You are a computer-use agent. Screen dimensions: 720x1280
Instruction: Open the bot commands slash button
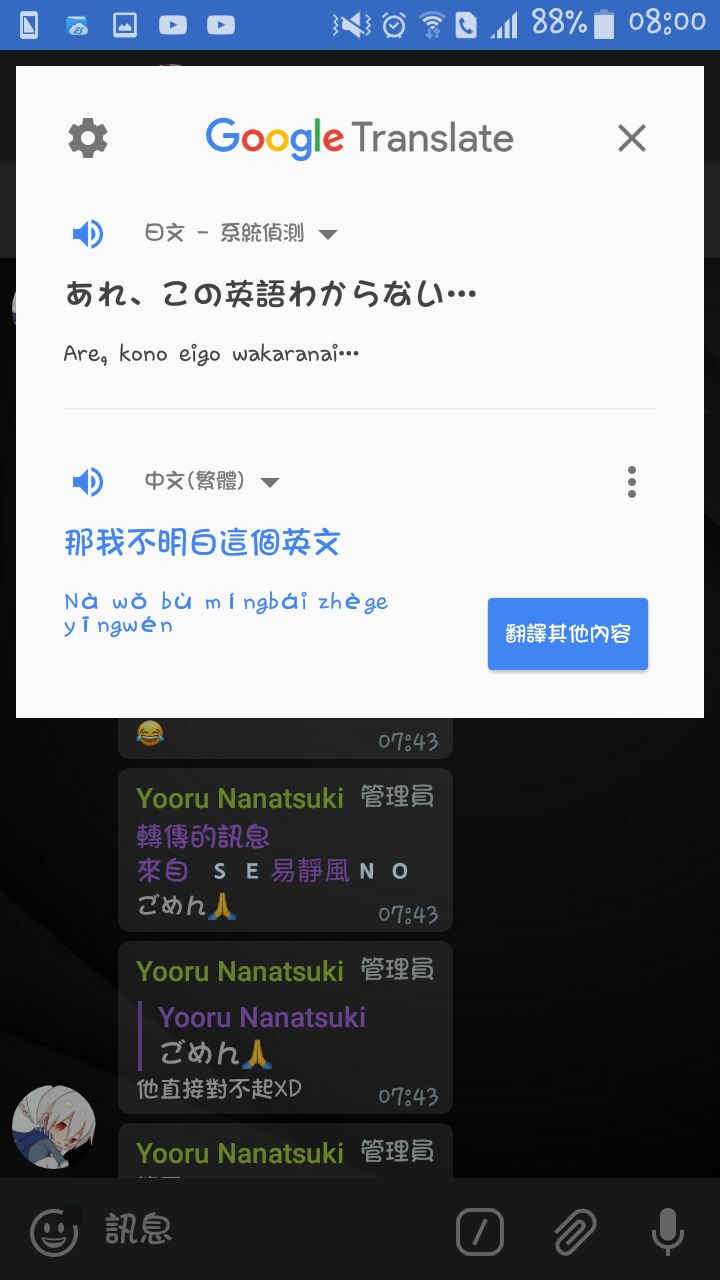tap(480, 1231)
